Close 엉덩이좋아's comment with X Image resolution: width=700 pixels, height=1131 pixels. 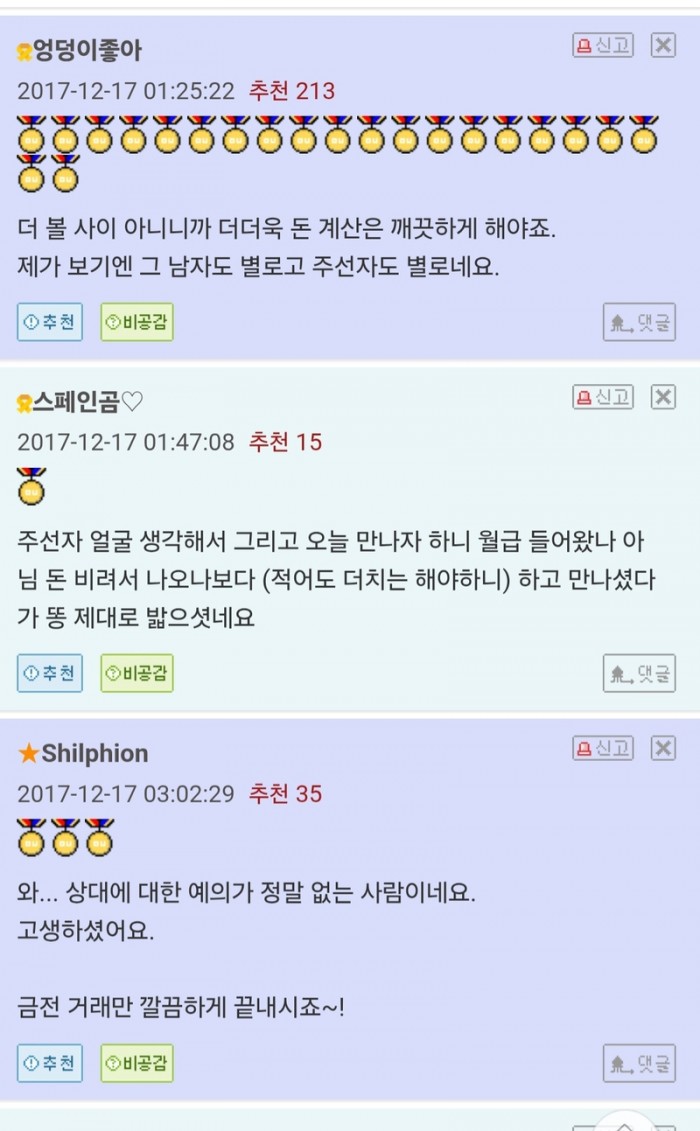(663, 45)
